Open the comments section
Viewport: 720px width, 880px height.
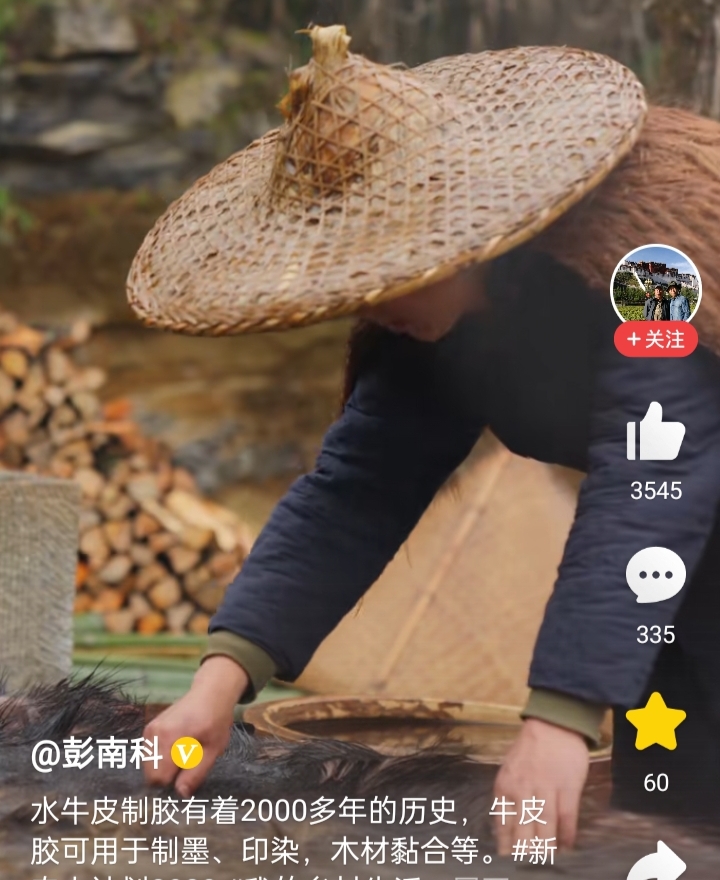point(656,576)
